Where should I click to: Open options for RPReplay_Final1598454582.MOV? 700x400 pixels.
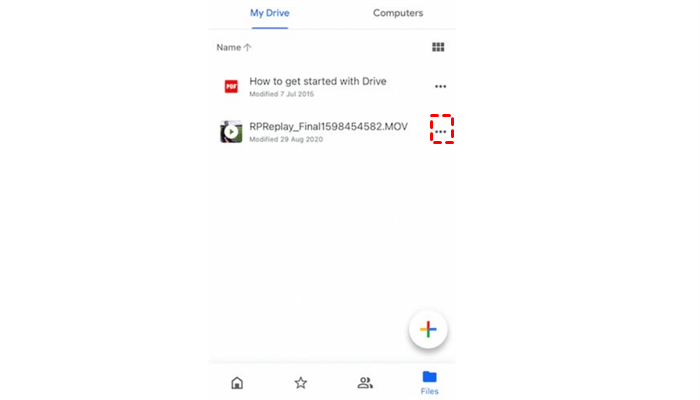click(441, 130)
